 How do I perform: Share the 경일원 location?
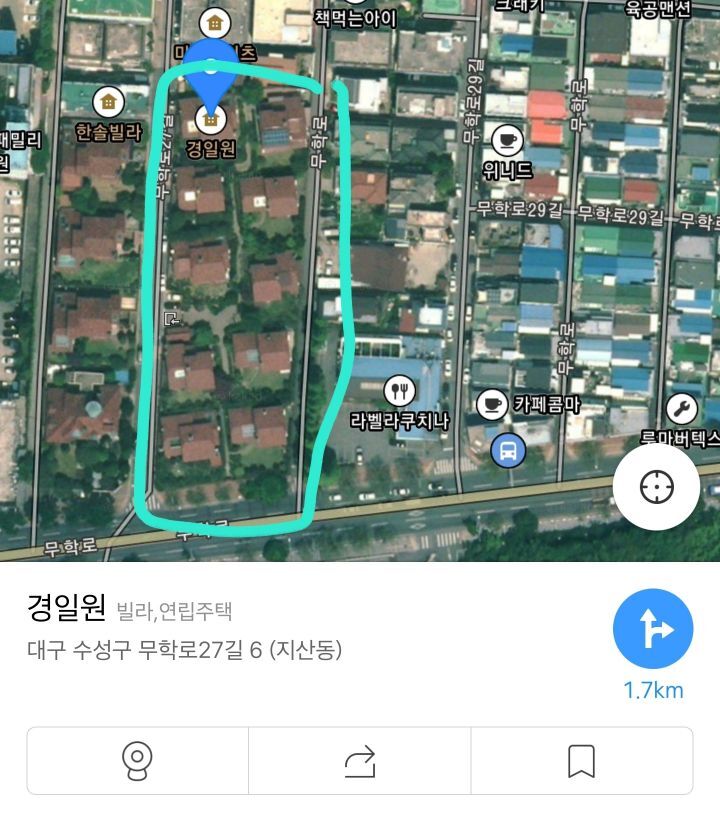(x=359, y=761)
